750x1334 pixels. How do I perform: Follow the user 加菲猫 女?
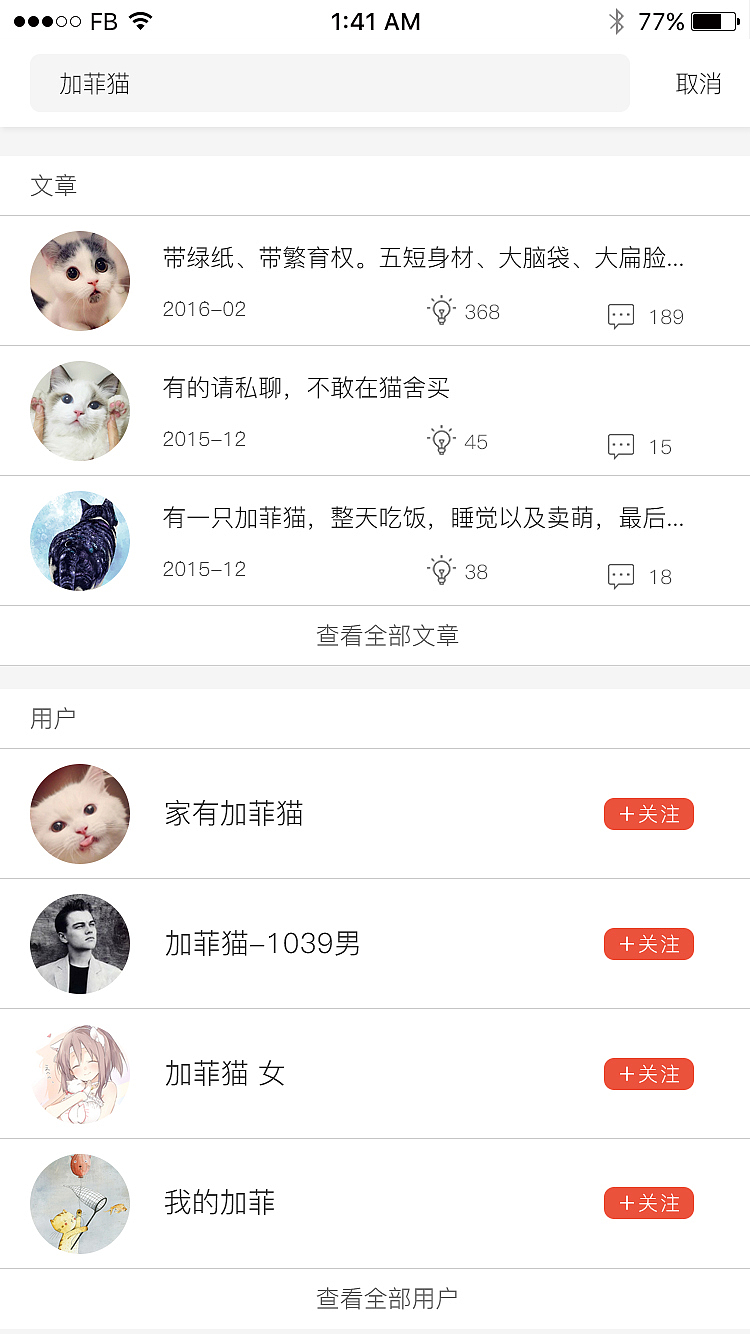point(648,1074)
